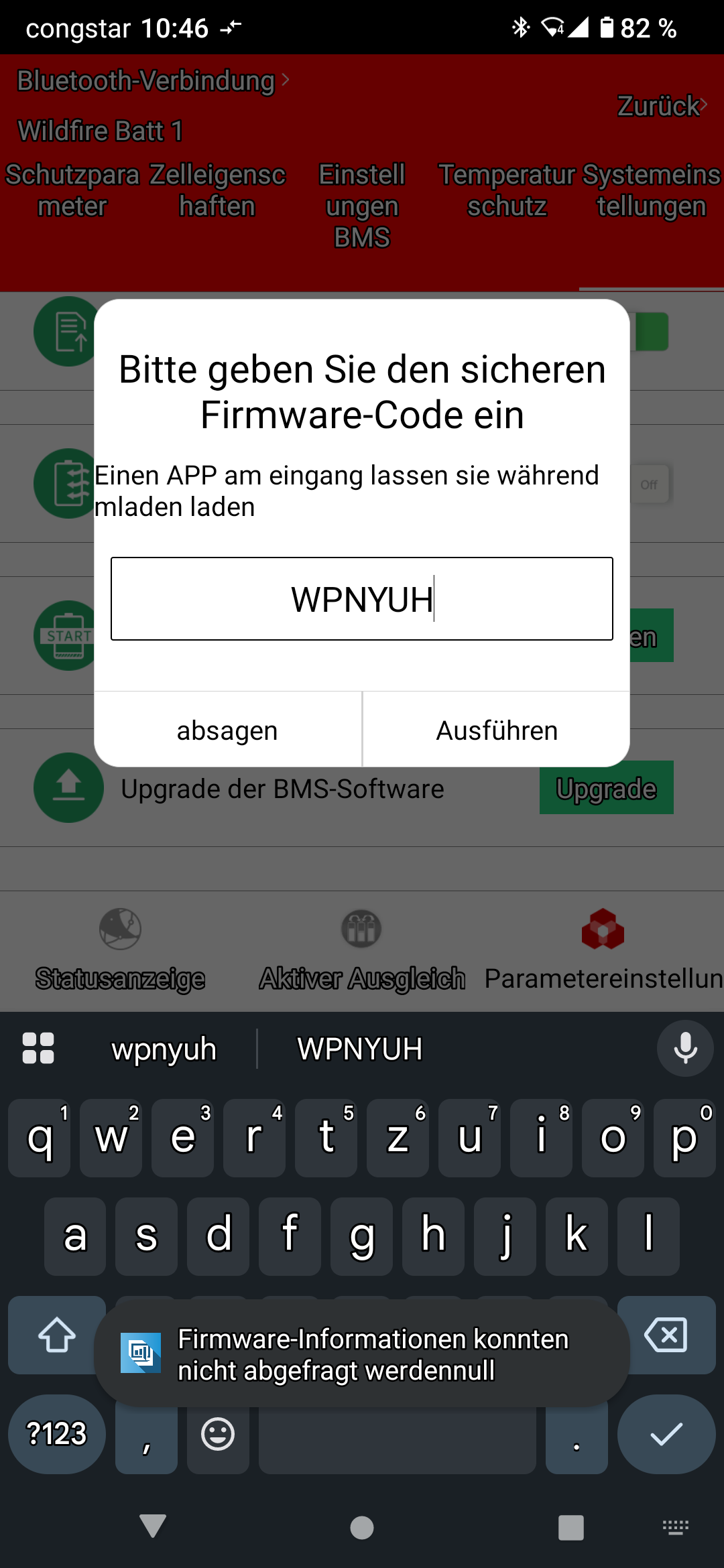Choose the uppercase WPNYUH suggestion
Screen dimensions: 724x1568
(360, 1049)
